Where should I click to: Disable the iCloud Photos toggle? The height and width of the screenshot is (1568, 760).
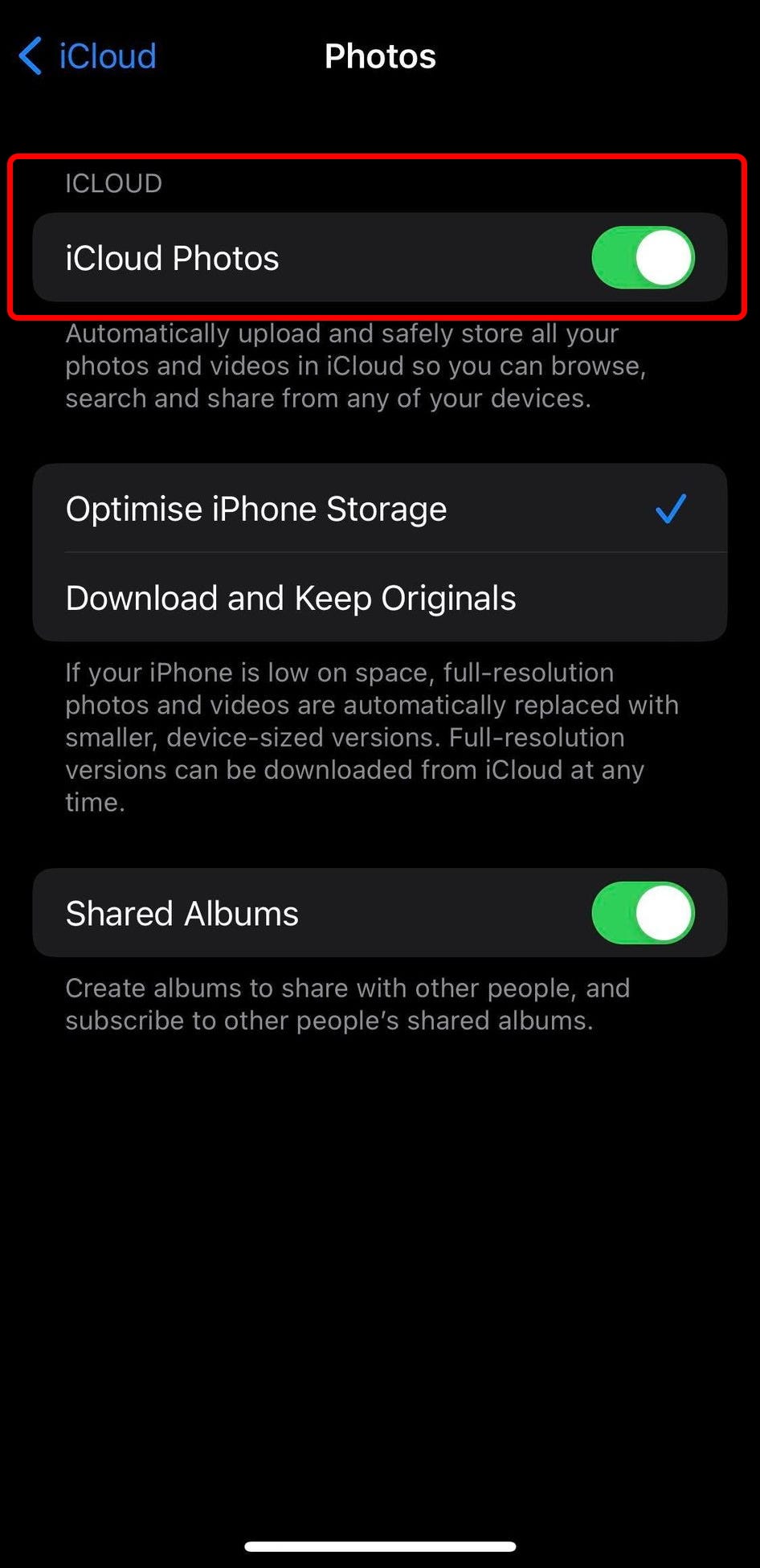642,257
